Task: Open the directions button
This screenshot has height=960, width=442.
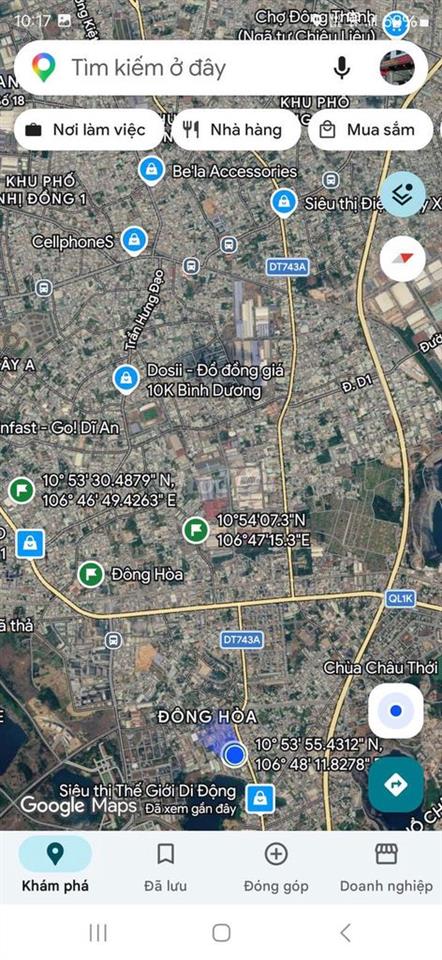Action: click(x=396, y=784)
